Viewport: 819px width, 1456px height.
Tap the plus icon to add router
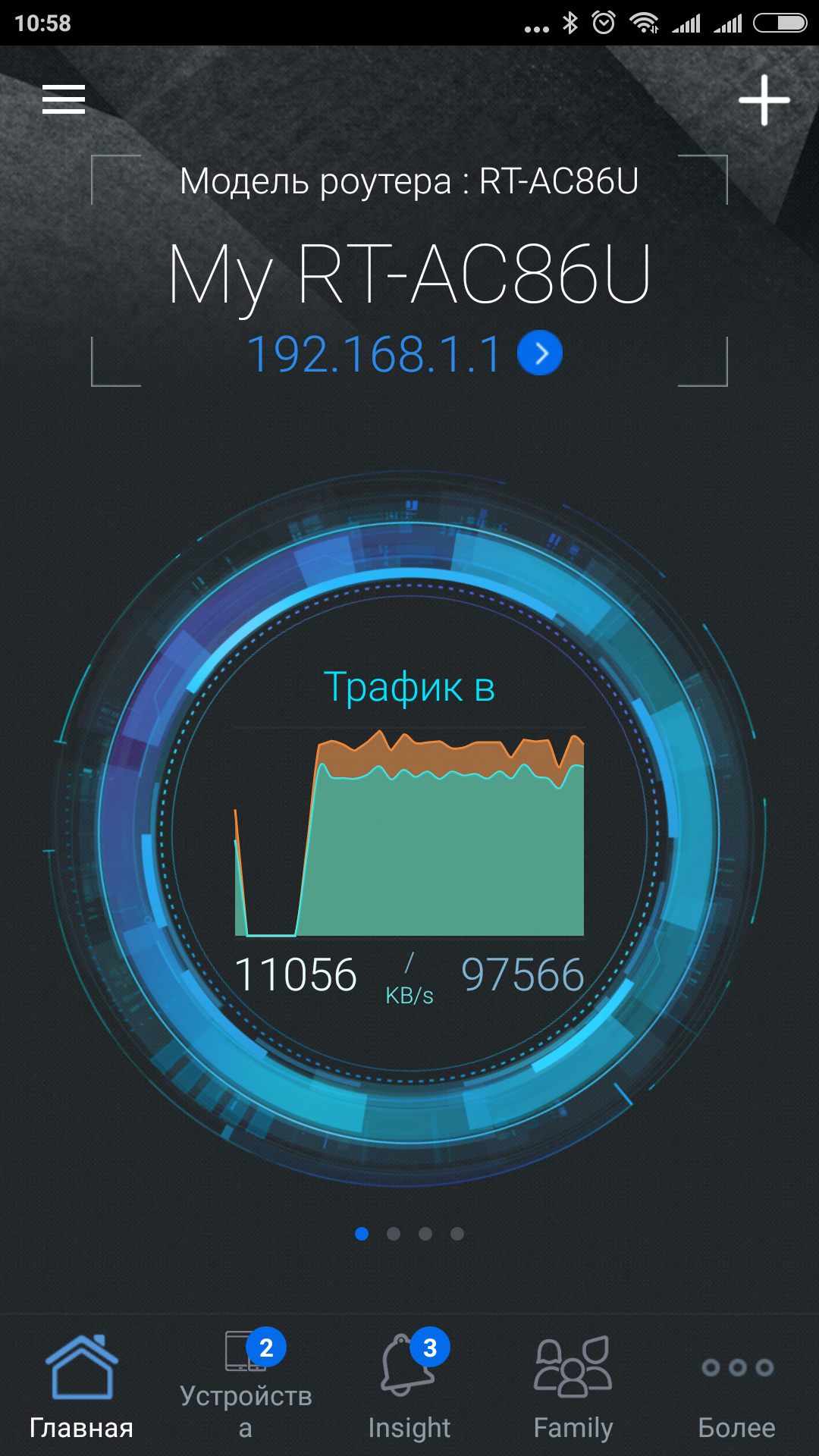pos(764,100)
